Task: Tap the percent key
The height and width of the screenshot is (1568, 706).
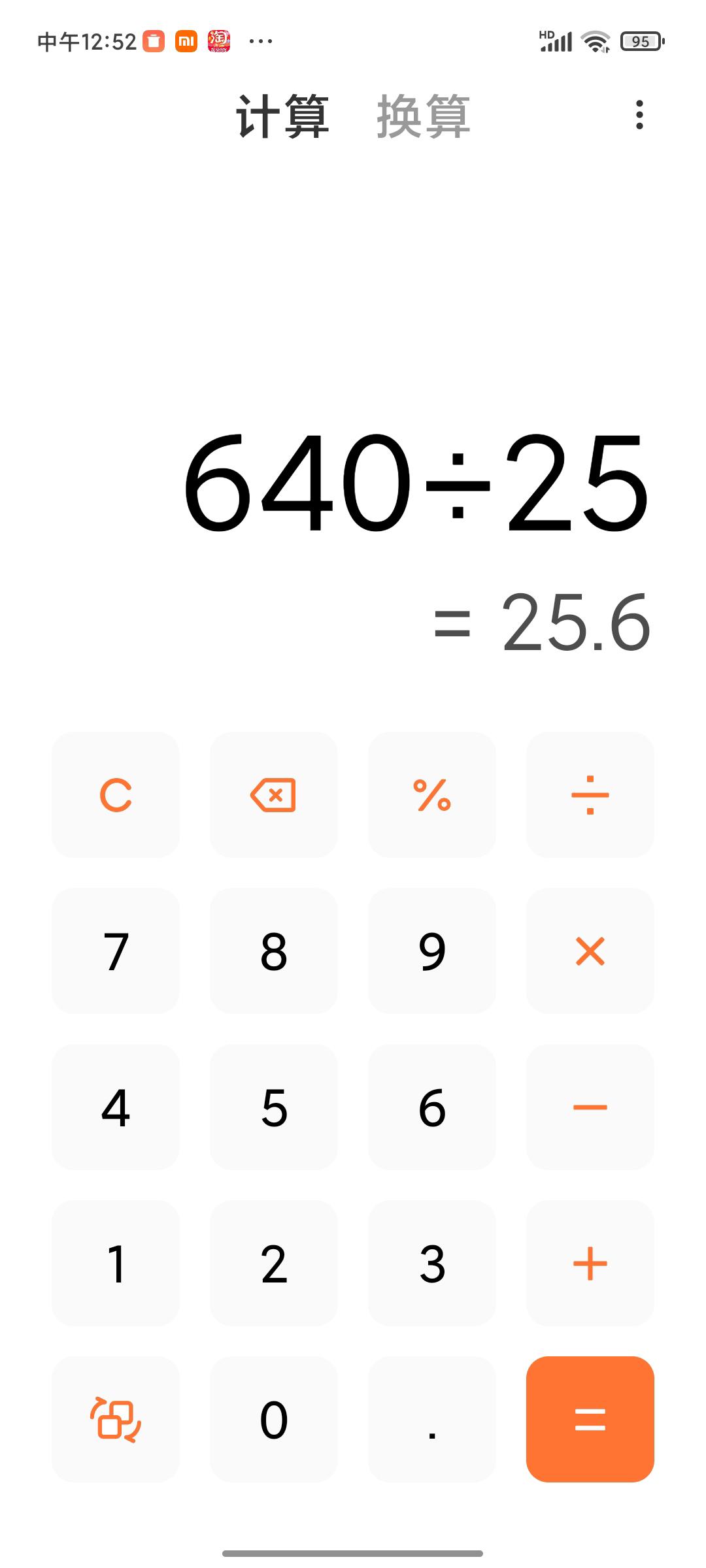Action: [x=432, y=794]
